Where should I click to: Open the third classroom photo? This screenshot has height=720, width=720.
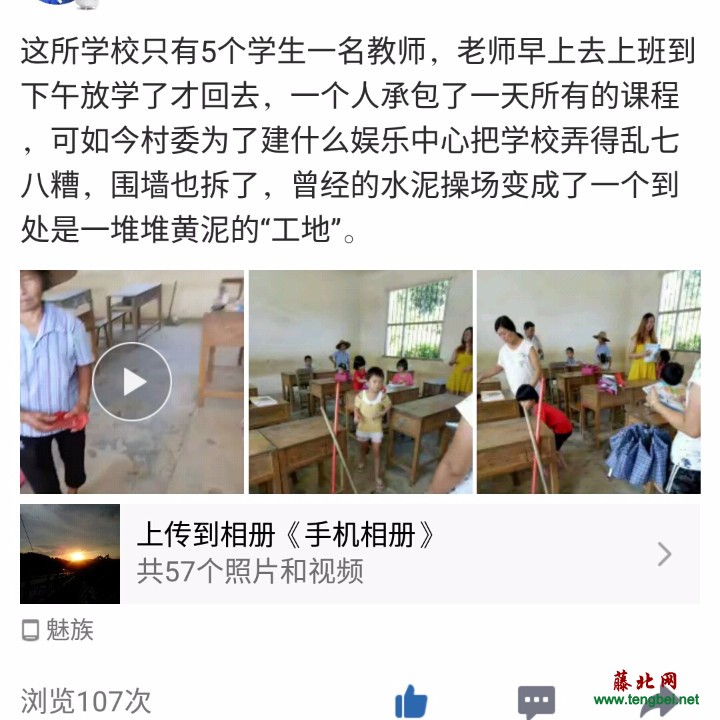click(588, 381)
